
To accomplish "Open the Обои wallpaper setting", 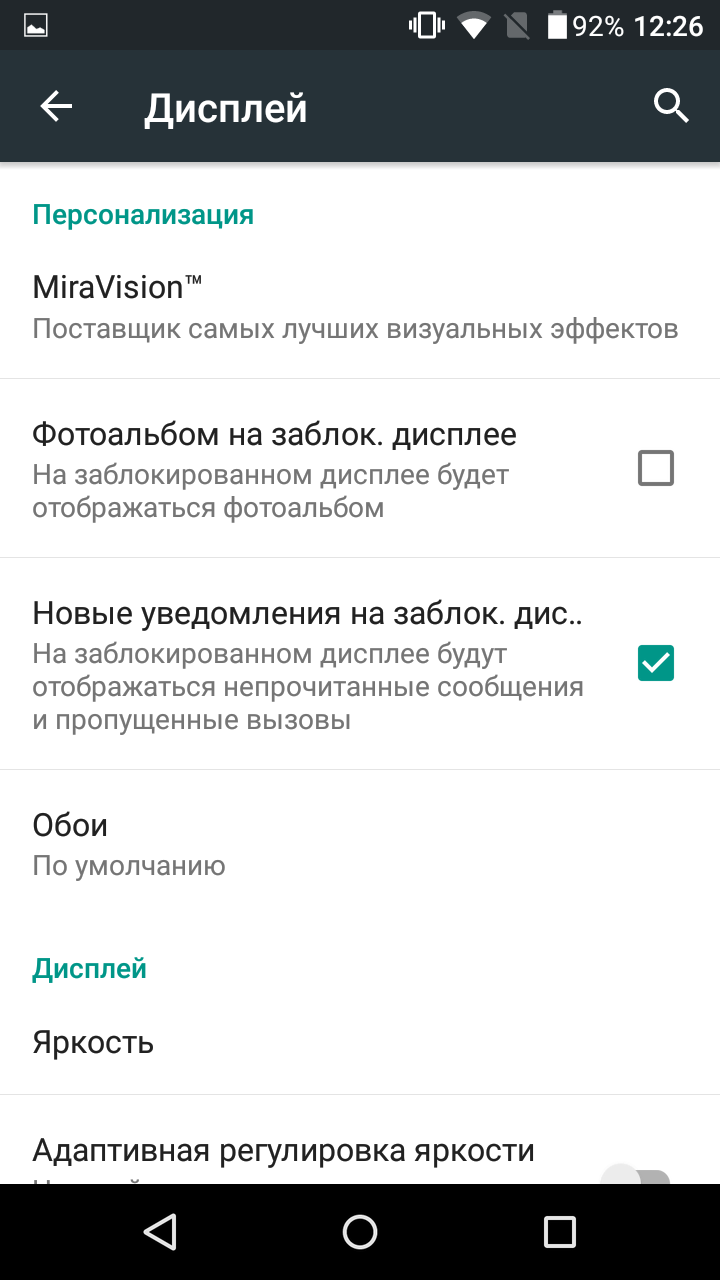I will (360, 843).
